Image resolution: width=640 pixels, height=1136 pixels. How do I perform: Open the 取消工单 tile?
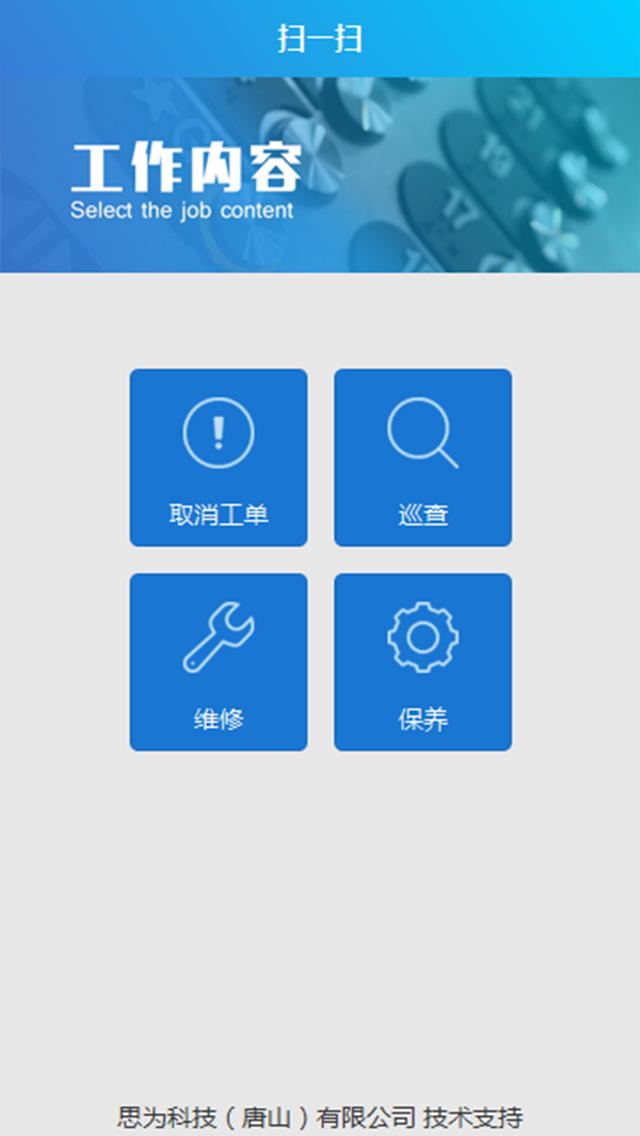pyautogui.click(x=218, y=457)
